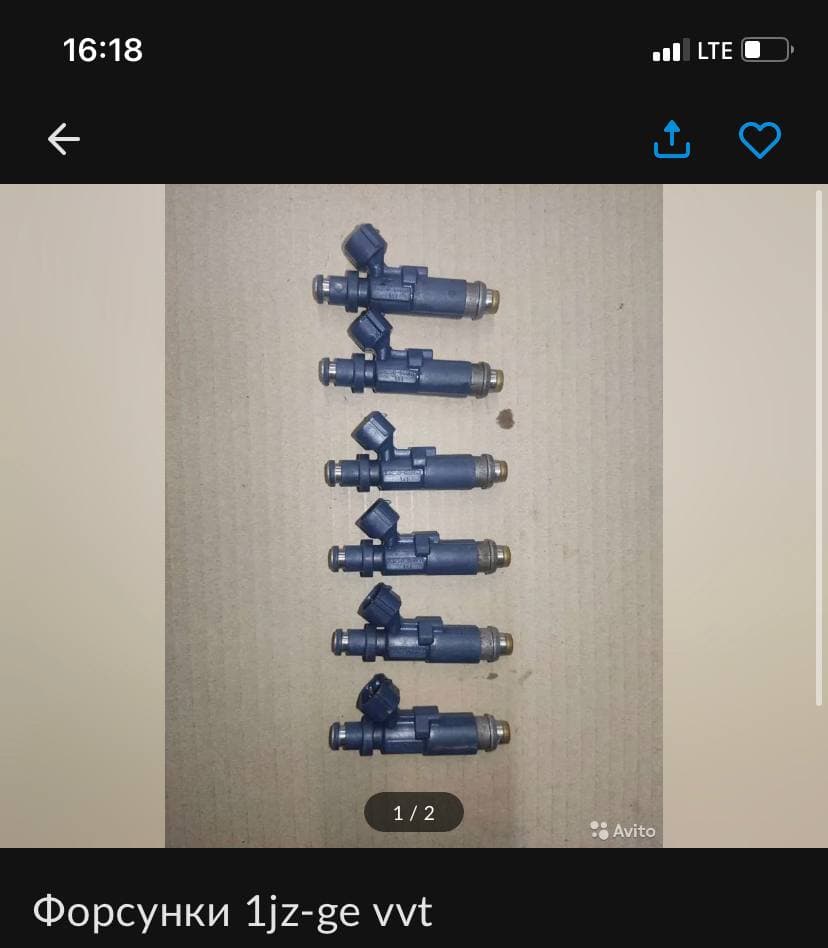
Task: Open the injector photo in full screen
Action: click(413, 500)
